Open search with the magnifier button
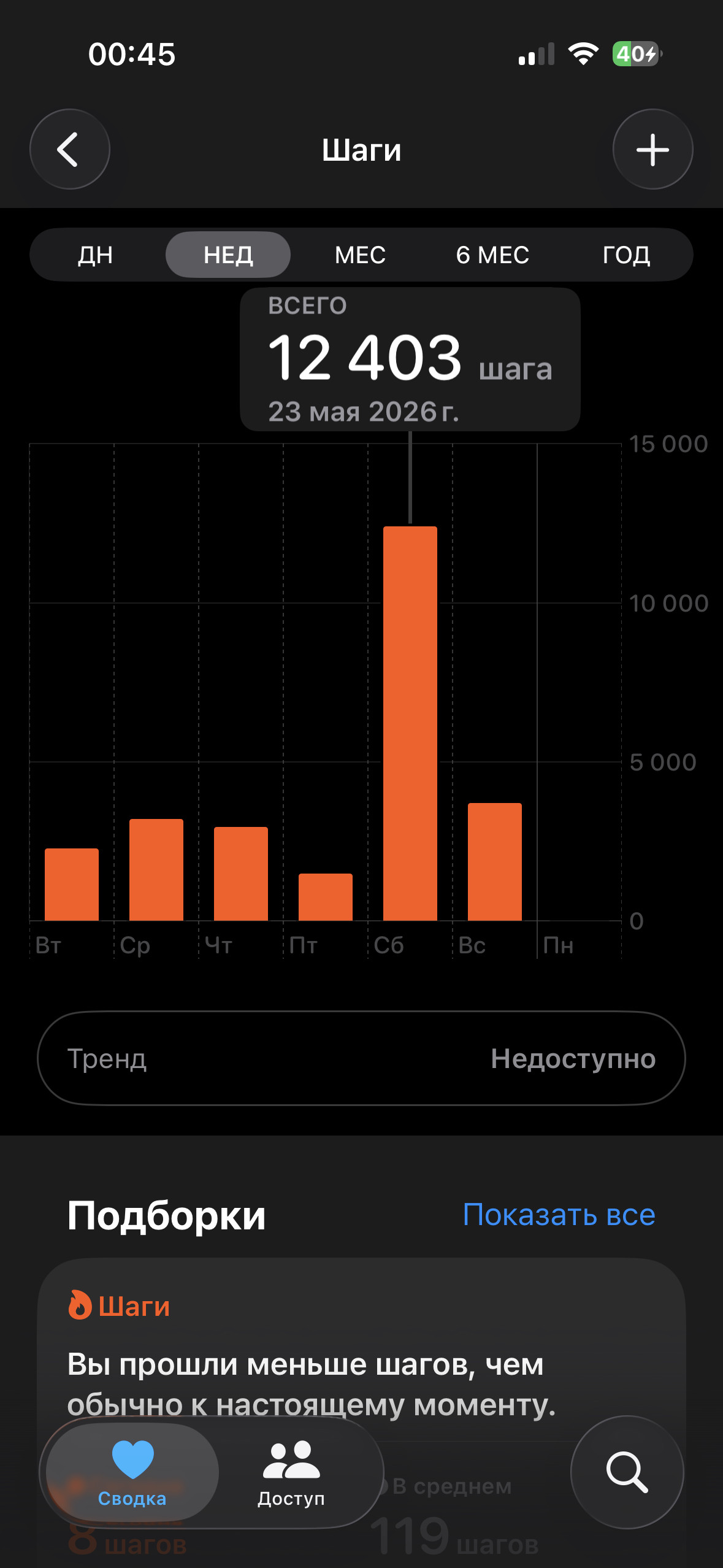 pos(627,1472)
